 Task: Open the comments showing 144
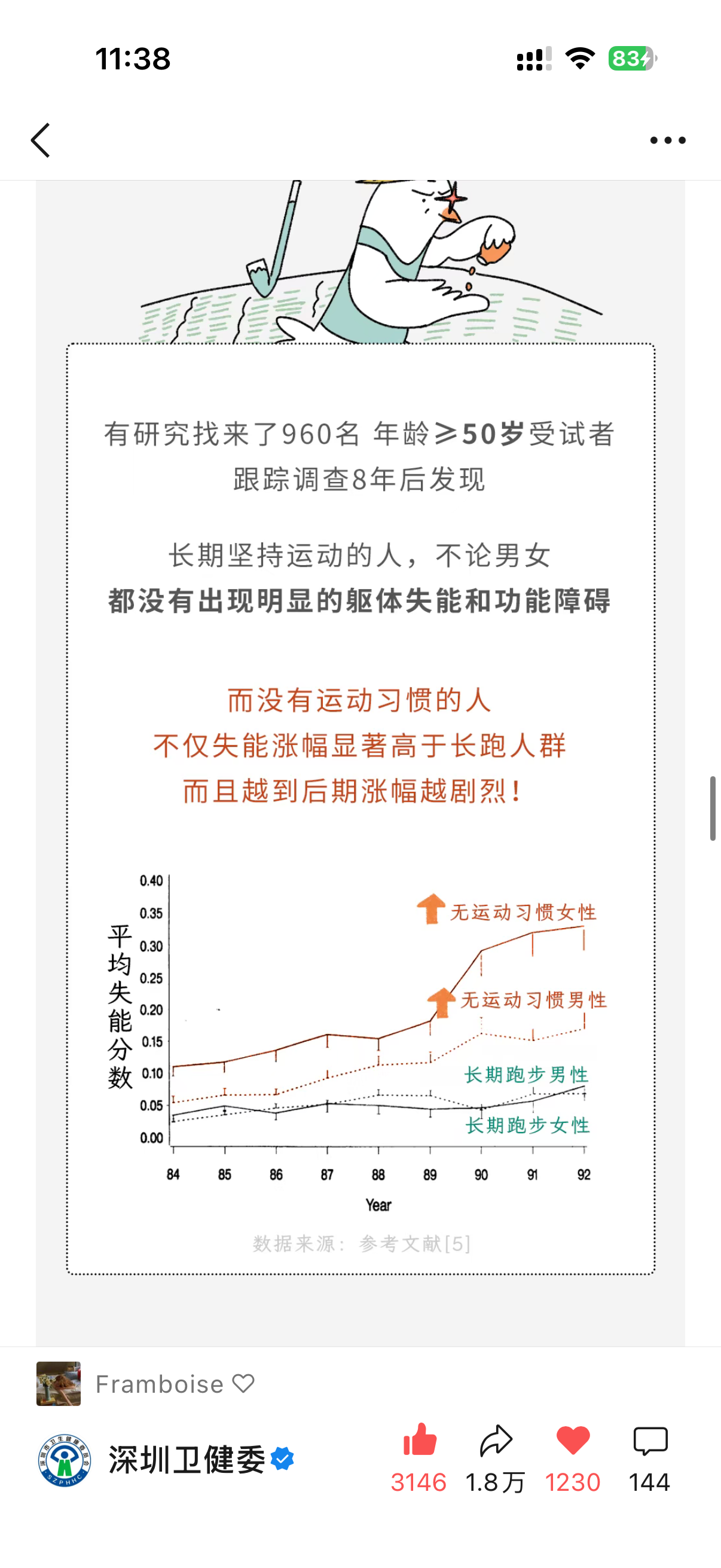(x=650, y=1440)
